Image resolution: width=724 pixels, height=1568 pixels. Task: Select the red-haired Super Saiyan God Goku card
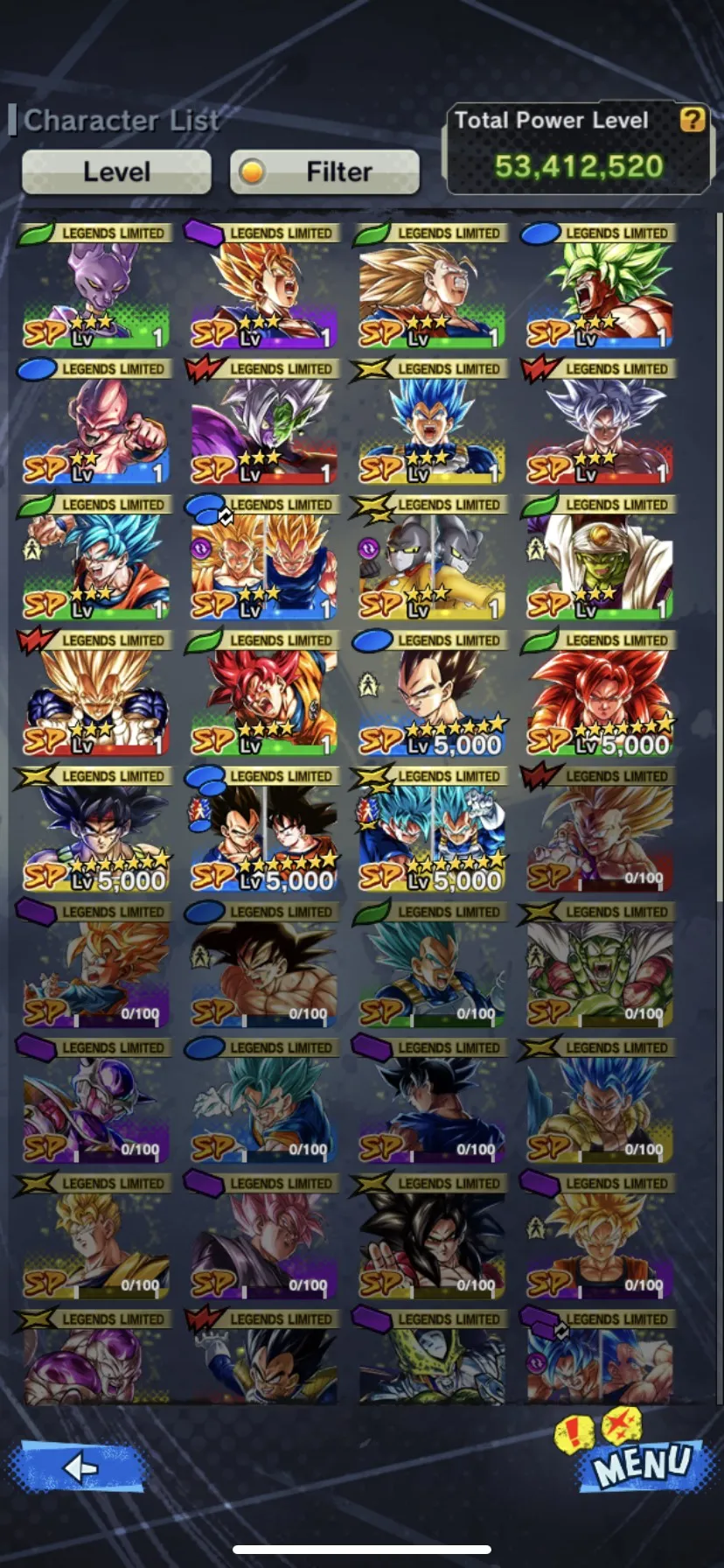[x=262, y=693]
